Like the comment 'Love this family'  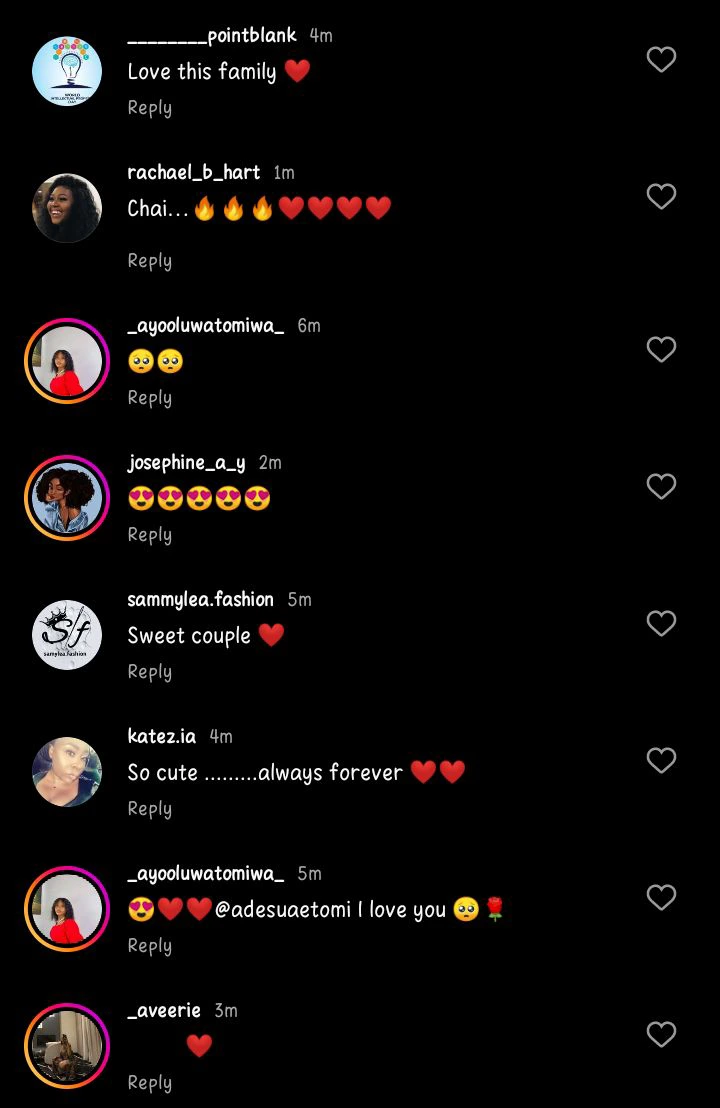[x=661, y=60]
